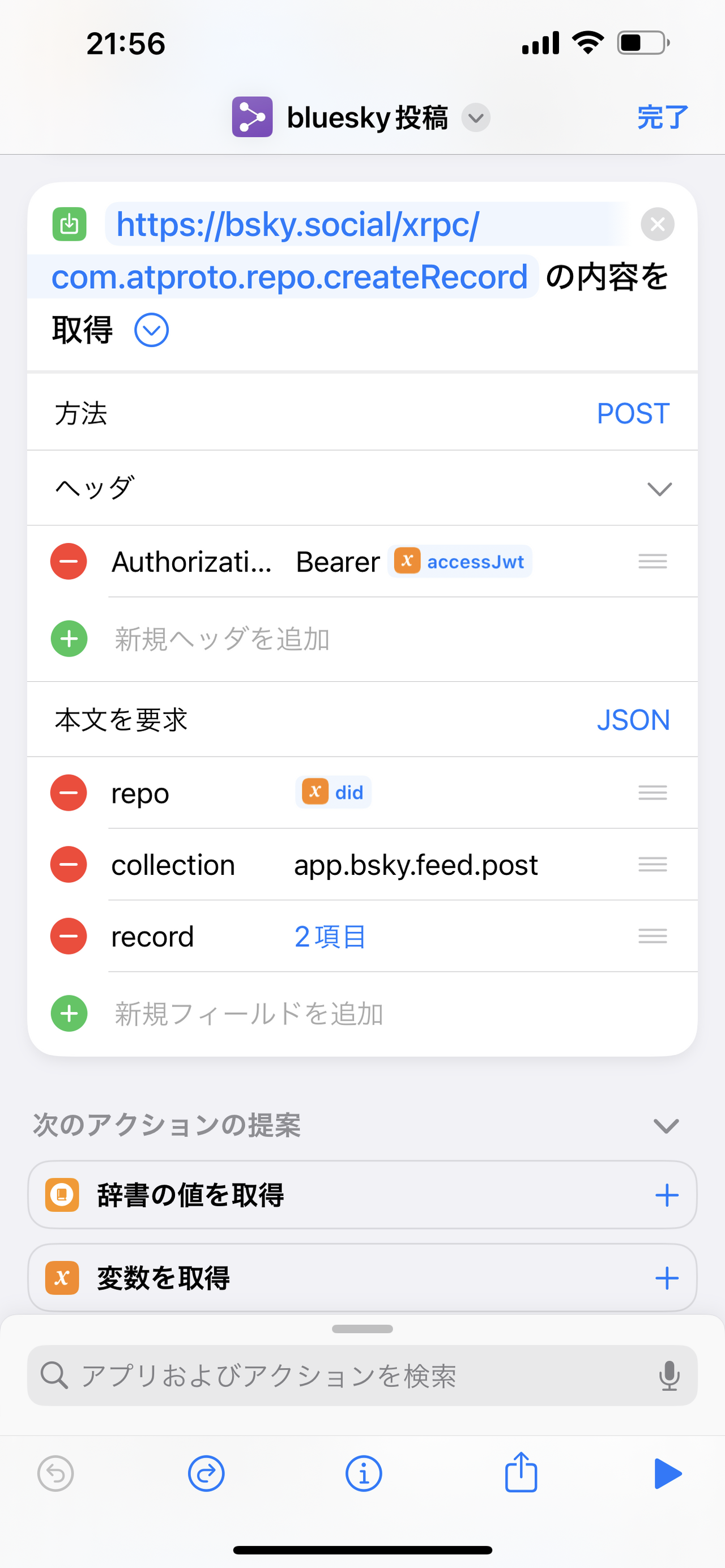Viewport: 725px width, 1568px height.
Task: Remove the repo field with red minus
Action: coord(68,793)
